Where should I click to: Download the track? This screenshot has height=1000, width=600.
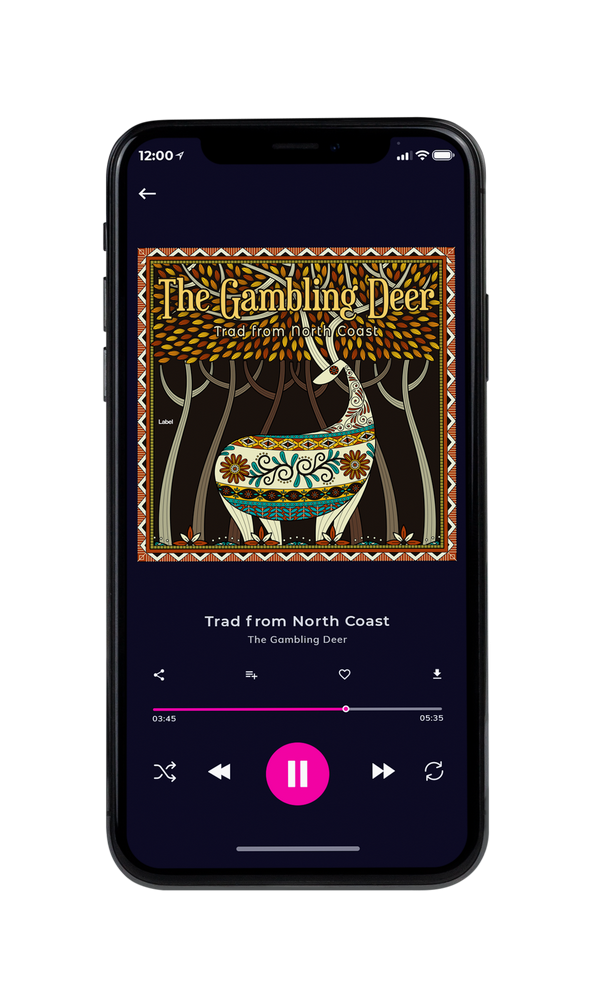tap(437, 674)
